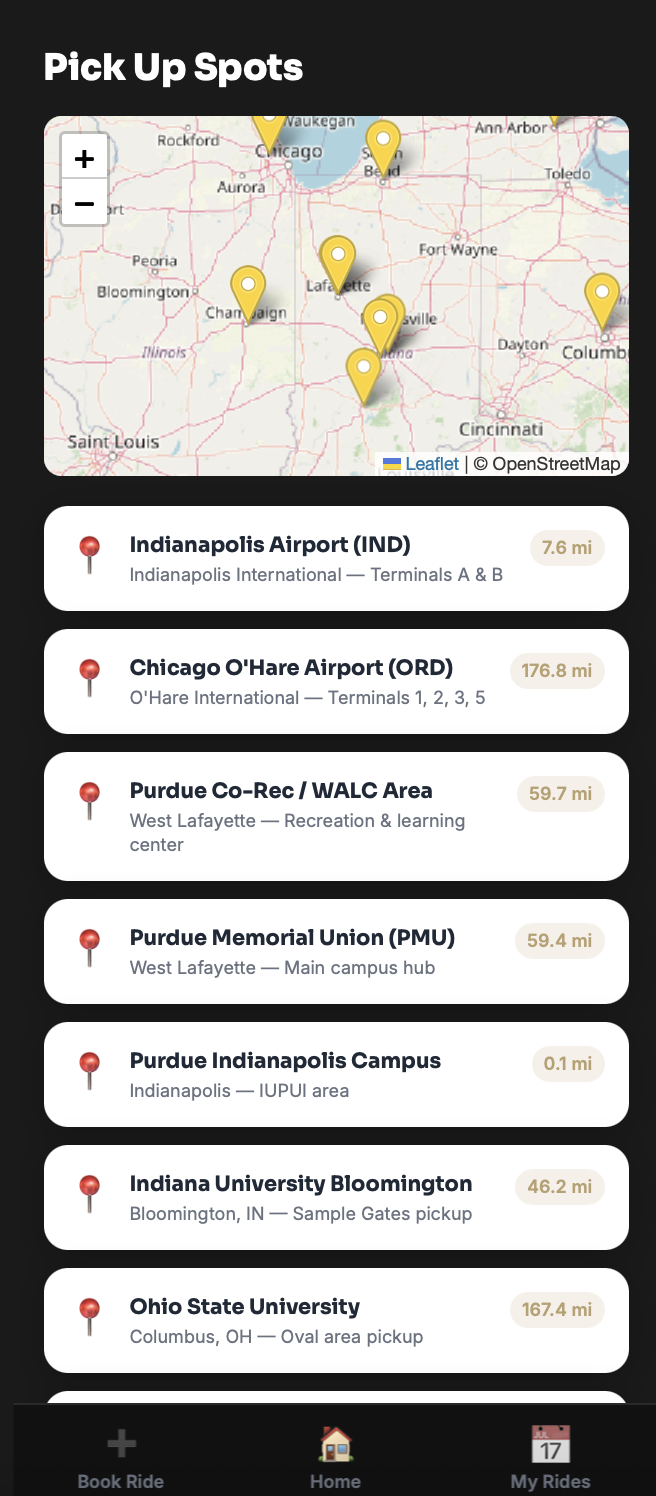Zoom in on the map
This screenshot has width=656, height=1496.
tap(84, 157)
